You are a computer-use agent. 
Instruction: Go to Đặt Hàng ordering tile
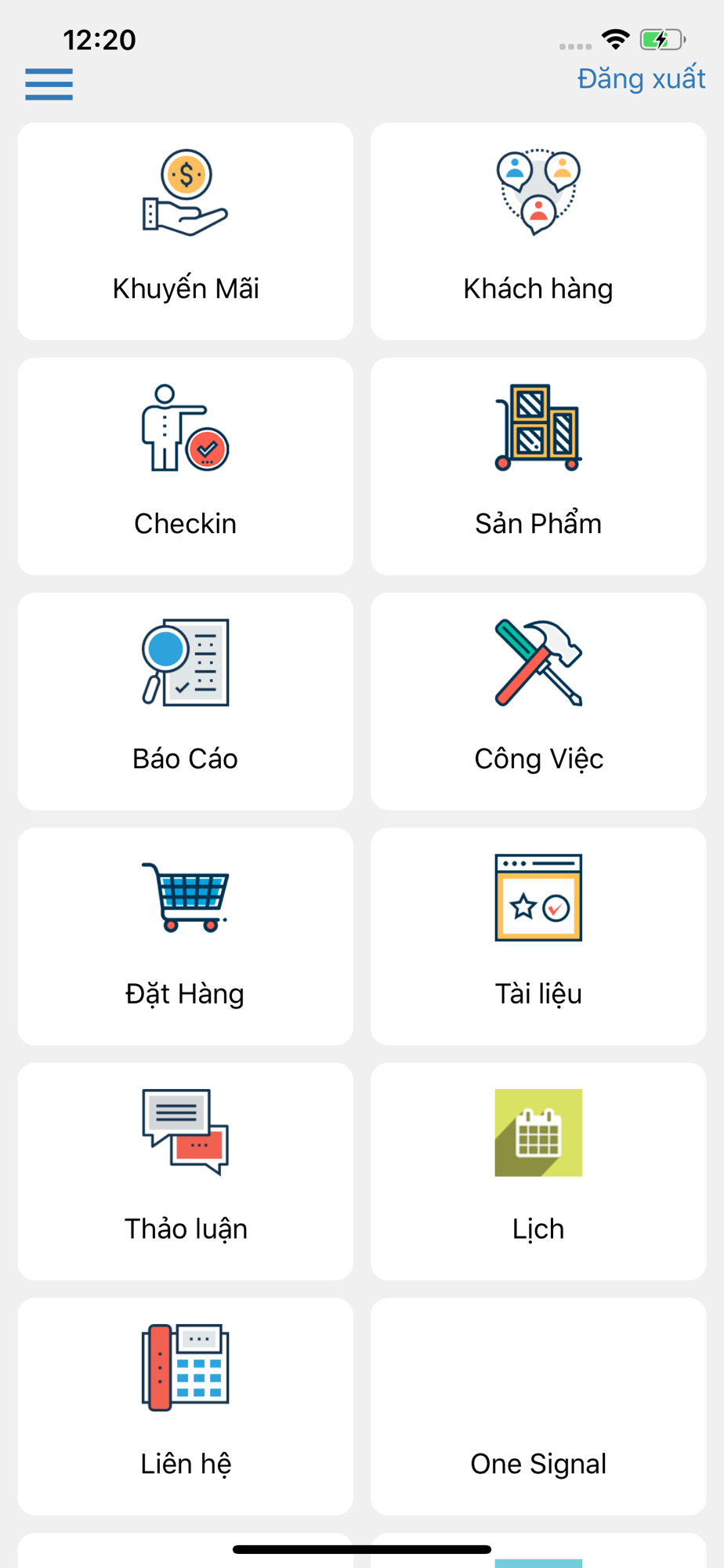coord(185,937)
